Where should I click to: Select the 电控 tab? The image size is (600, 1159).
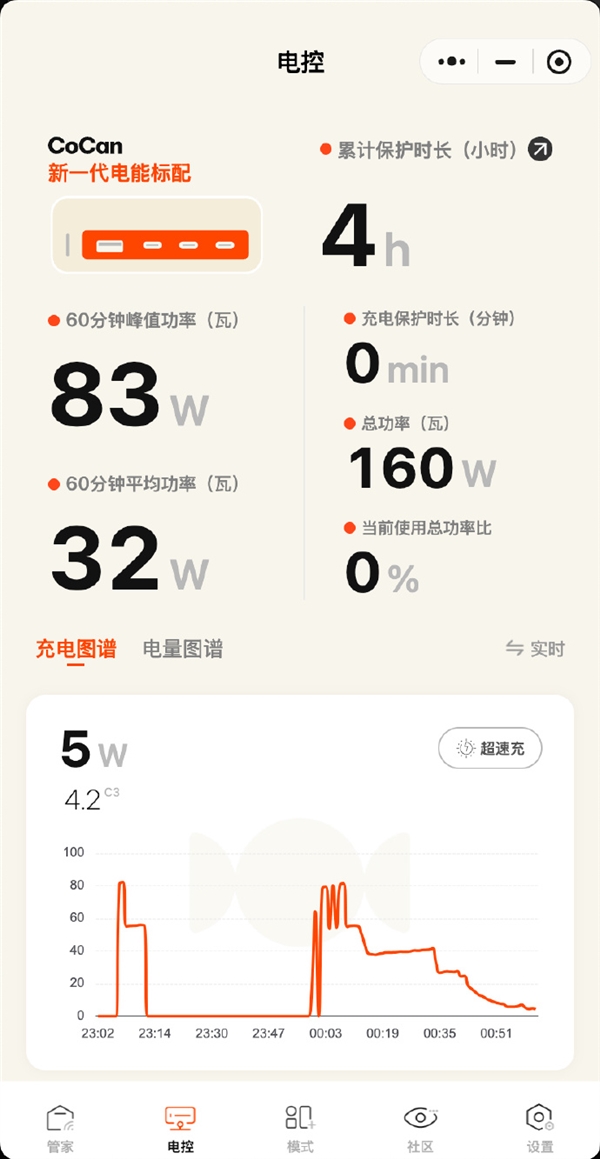tap(180, 1128)
